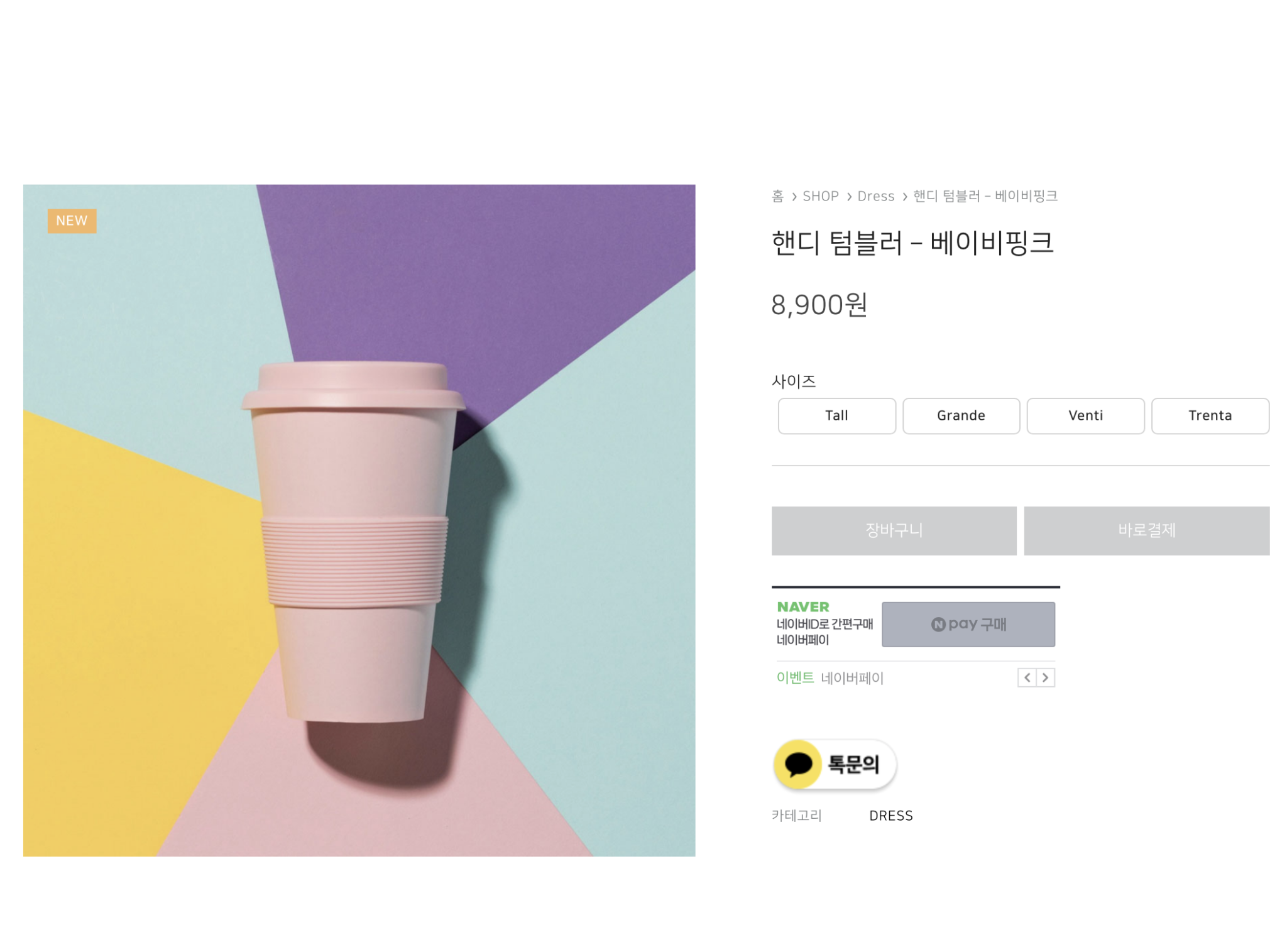The height and width of the screenshot is (952, 1287).
Task: Open SHOP breadcrumb link
Action: (820, 196)
